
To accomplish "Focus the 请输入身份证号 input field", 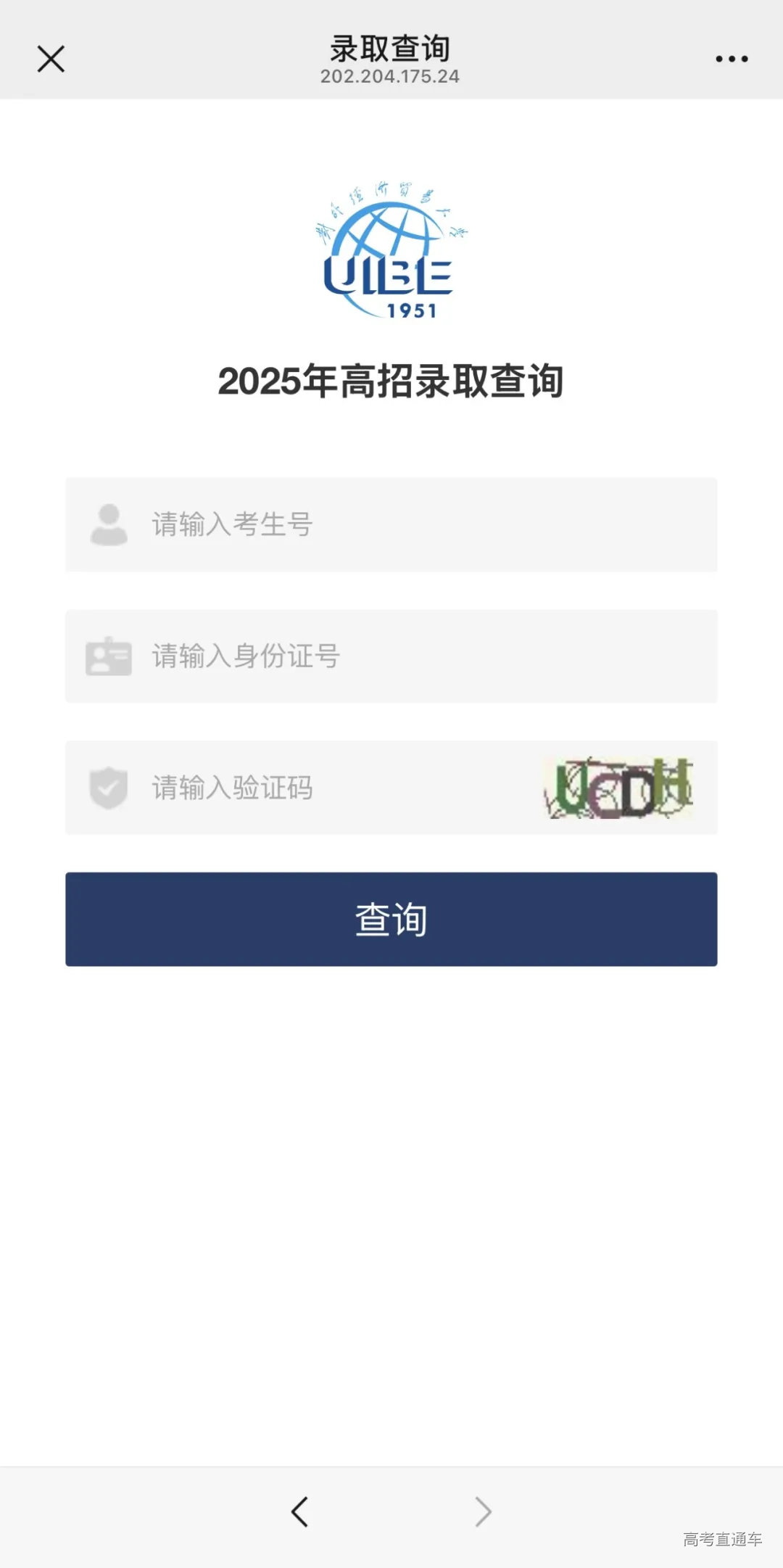I will [326, 657].
